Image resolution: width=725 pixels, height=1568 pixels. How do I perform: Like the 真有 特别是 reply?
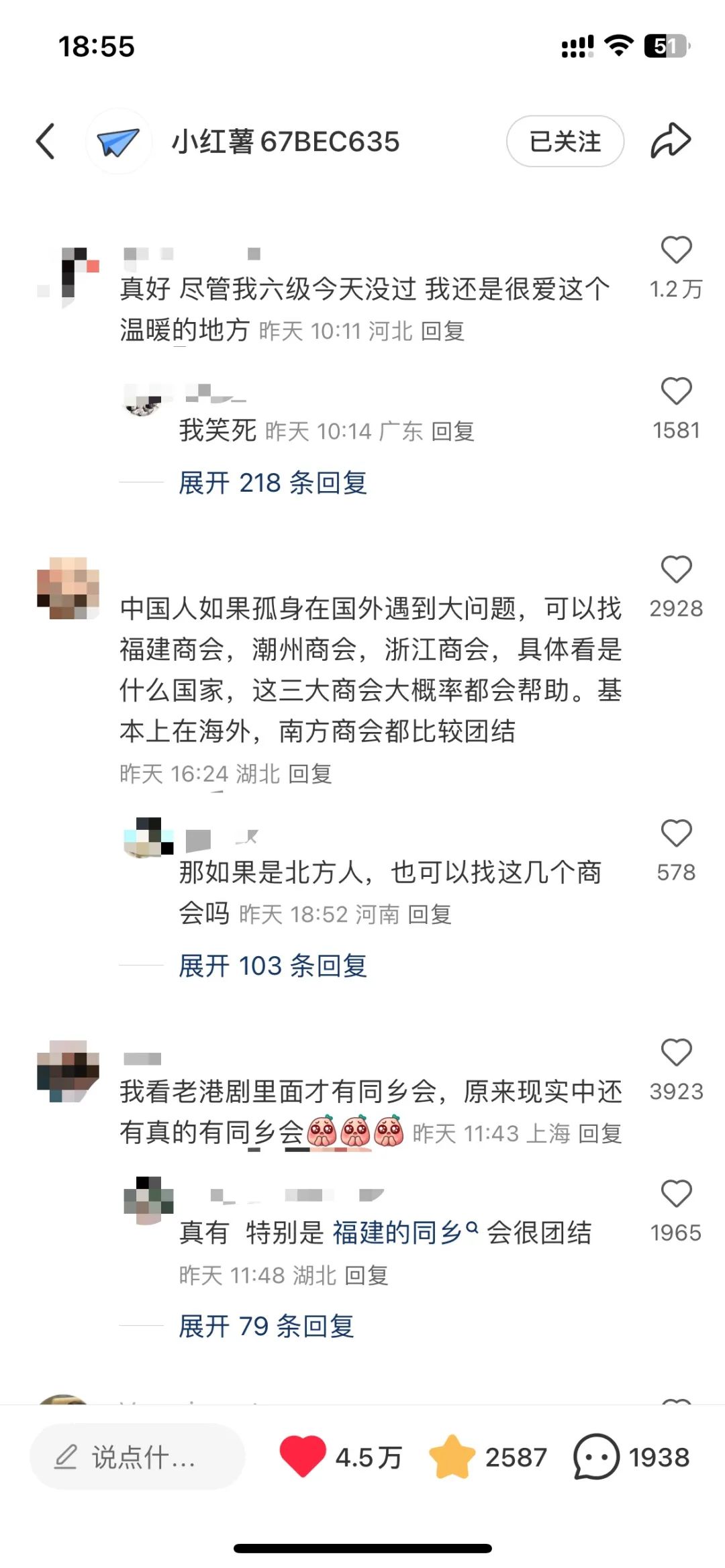(676, 1194)
